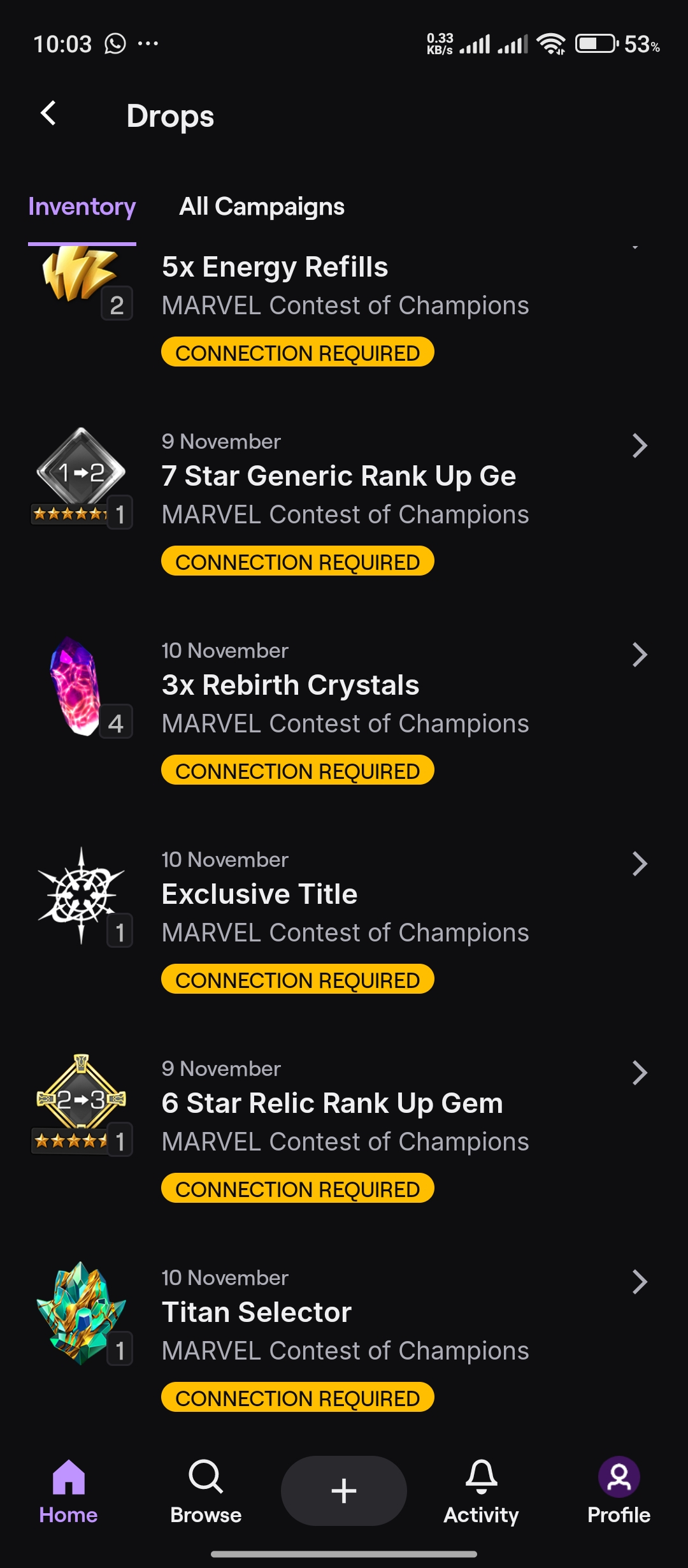Open the Activity notifications tab
Screen dimensions: 688x1568
[x=481, y=1492]
